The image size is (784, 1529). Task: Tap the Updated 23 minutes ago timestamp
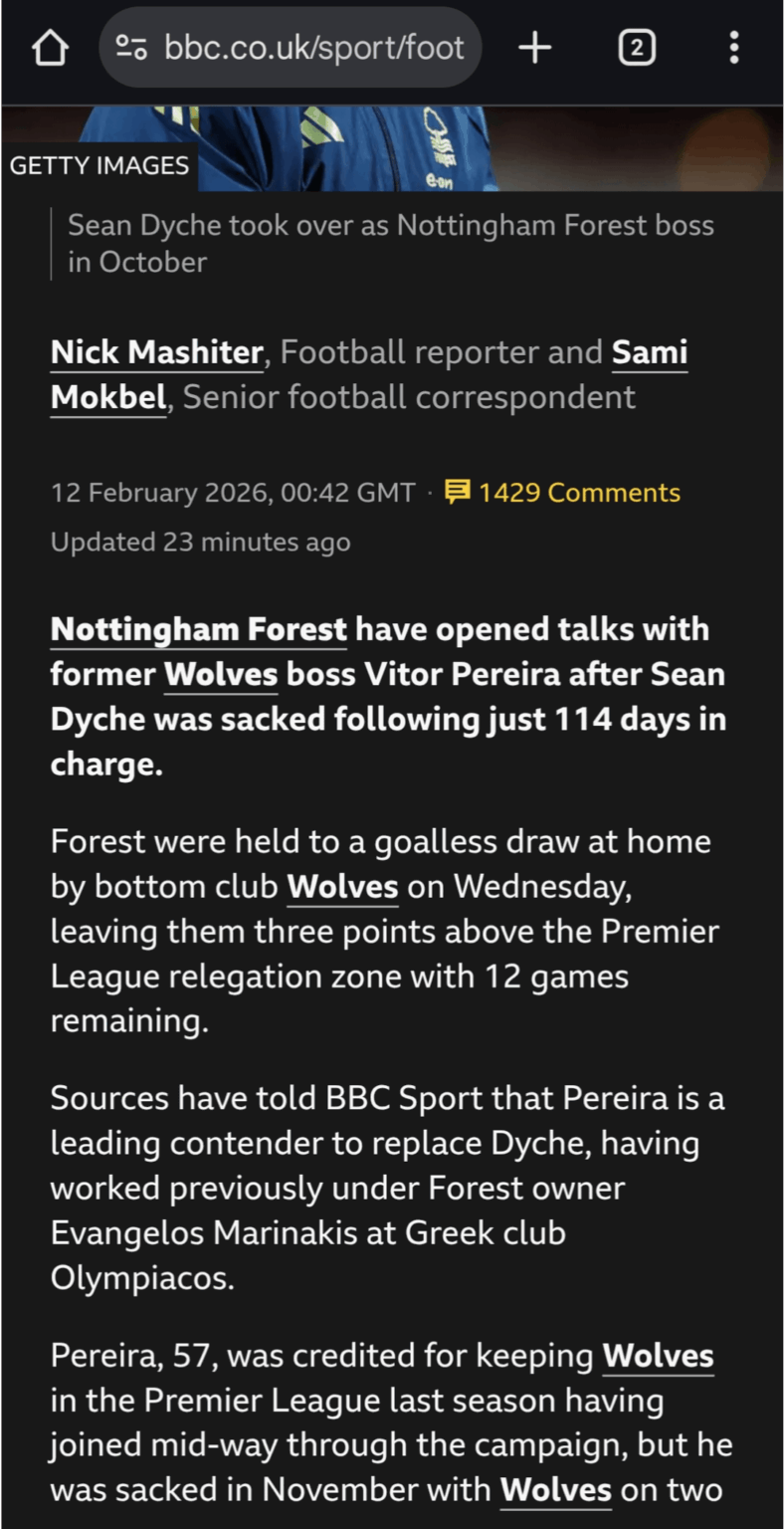point(199,542)
